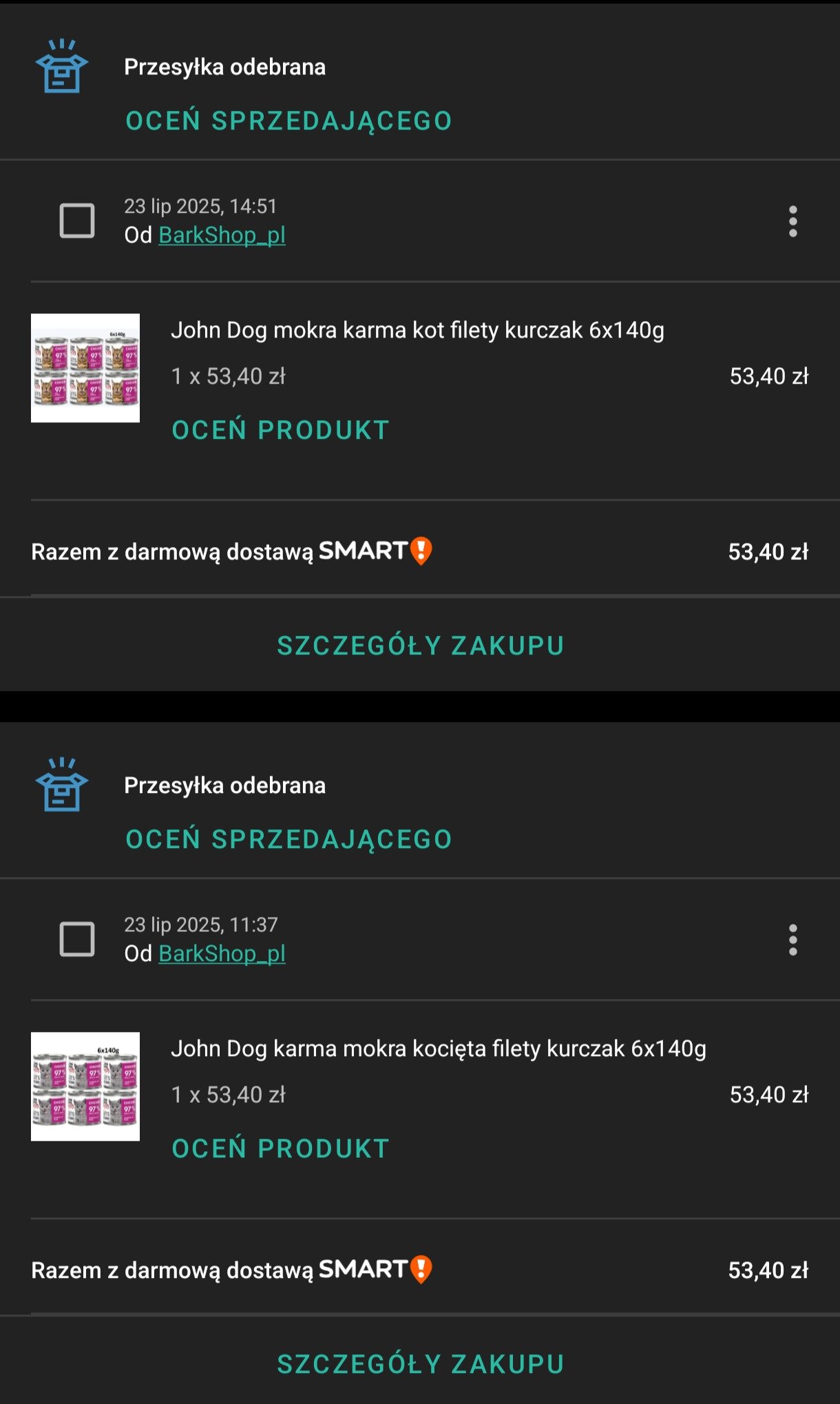View Szczegóły zakupu for the 11:37 order
The height and width of the screenshot is (1404, 840).
(x=420, y=1364)
